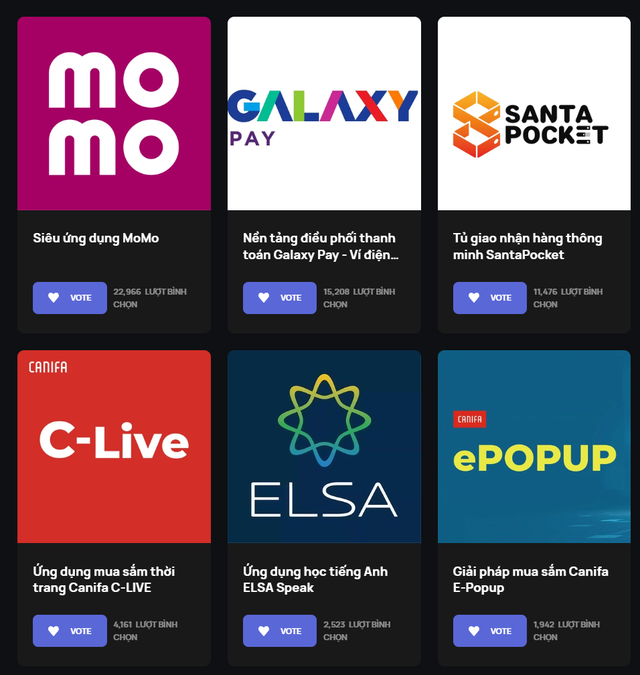This screenshot has width=640, height=675.
Task: Open the Galaxy Pay card
Action: point(324,113)
